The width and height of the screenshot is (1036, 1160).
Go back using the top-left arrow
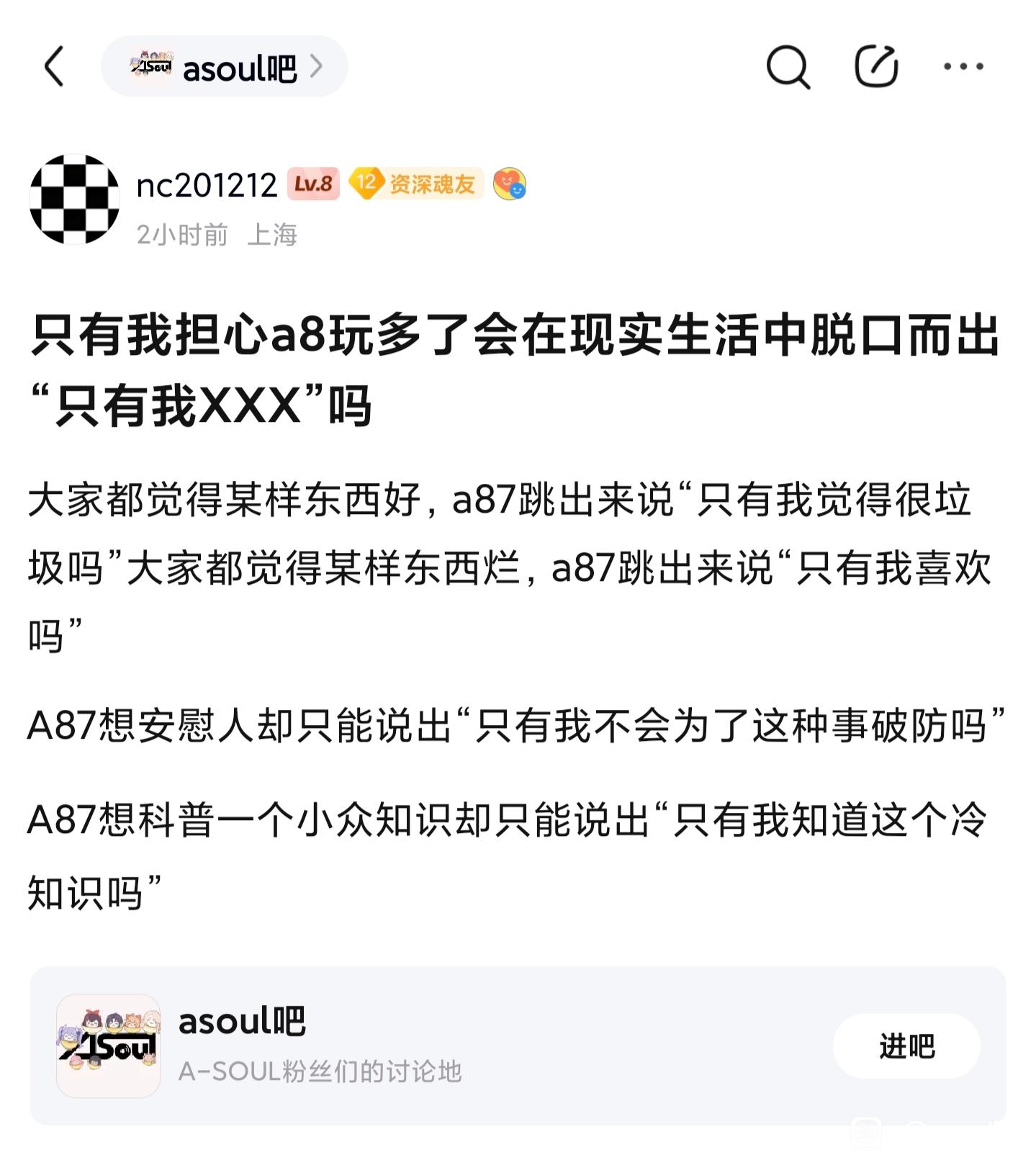point(55,67)
